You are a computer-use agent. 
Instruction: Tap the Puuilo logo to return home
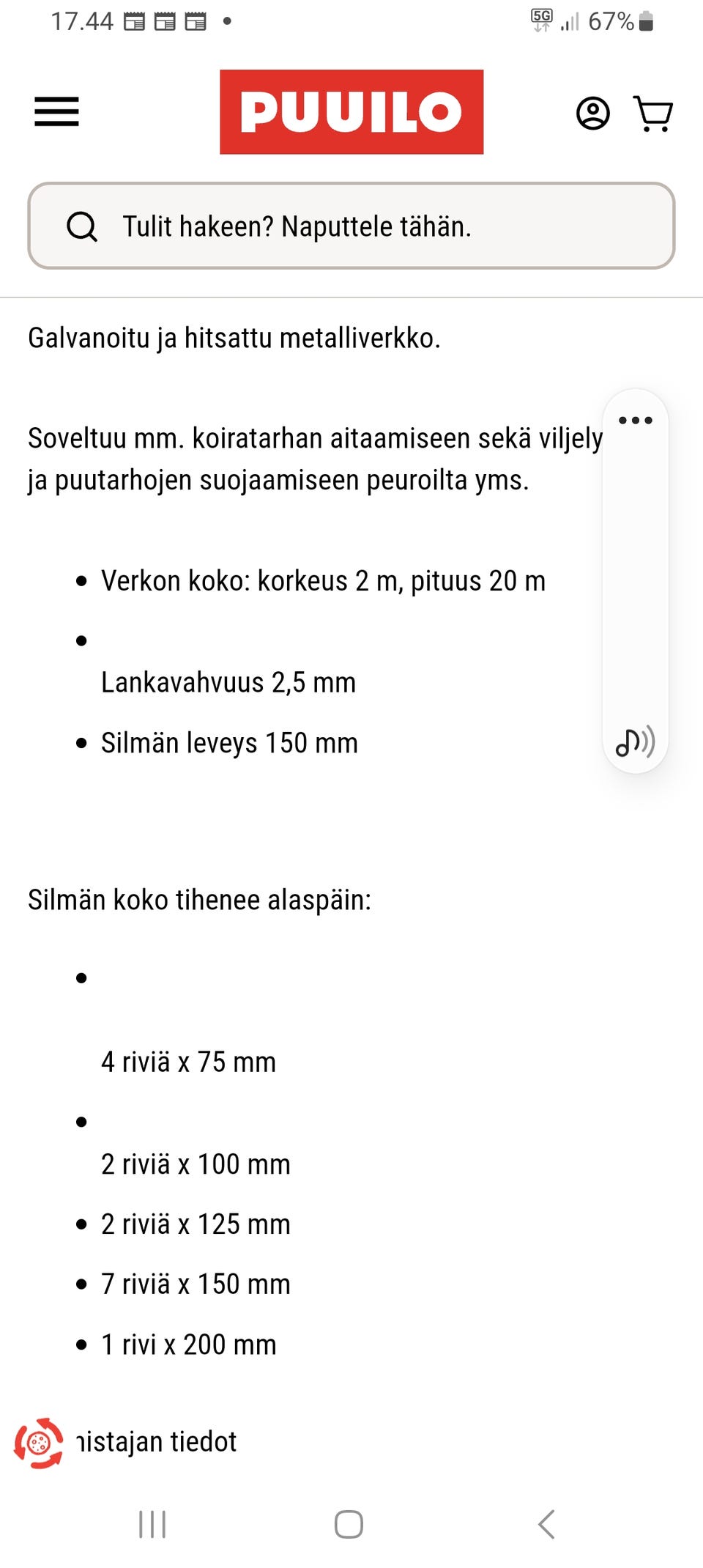pos(351,112)
